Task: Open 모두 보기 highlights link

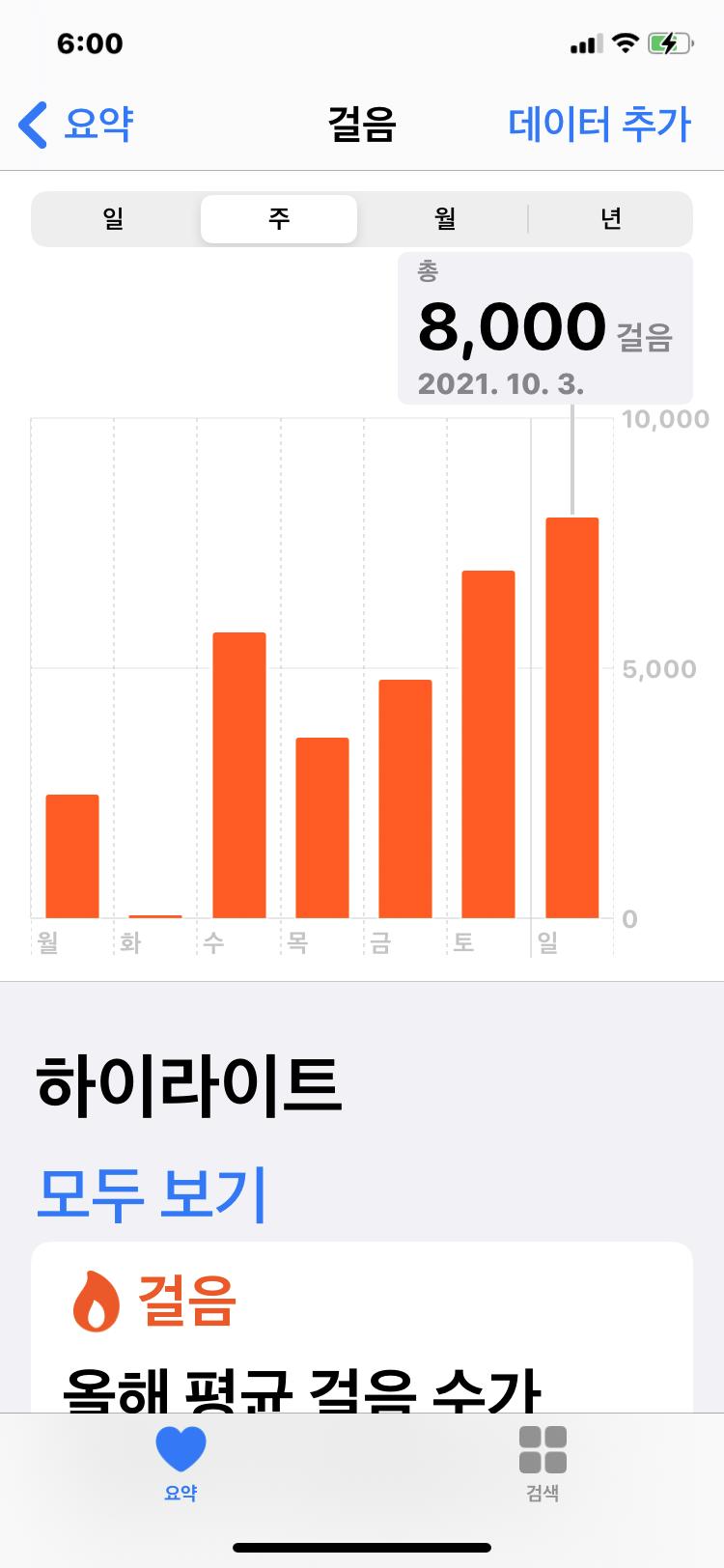Action: click(152, 1193)
